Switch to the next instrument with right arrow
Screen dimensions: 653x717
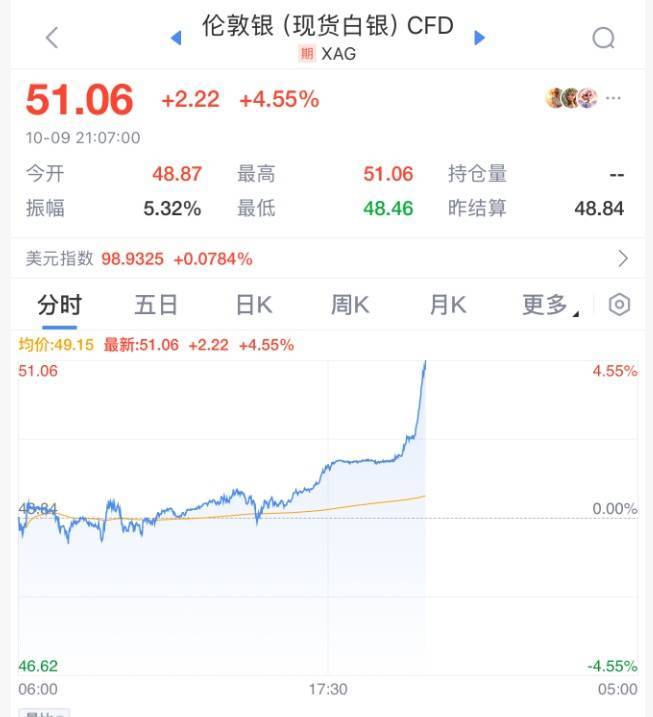479,38
